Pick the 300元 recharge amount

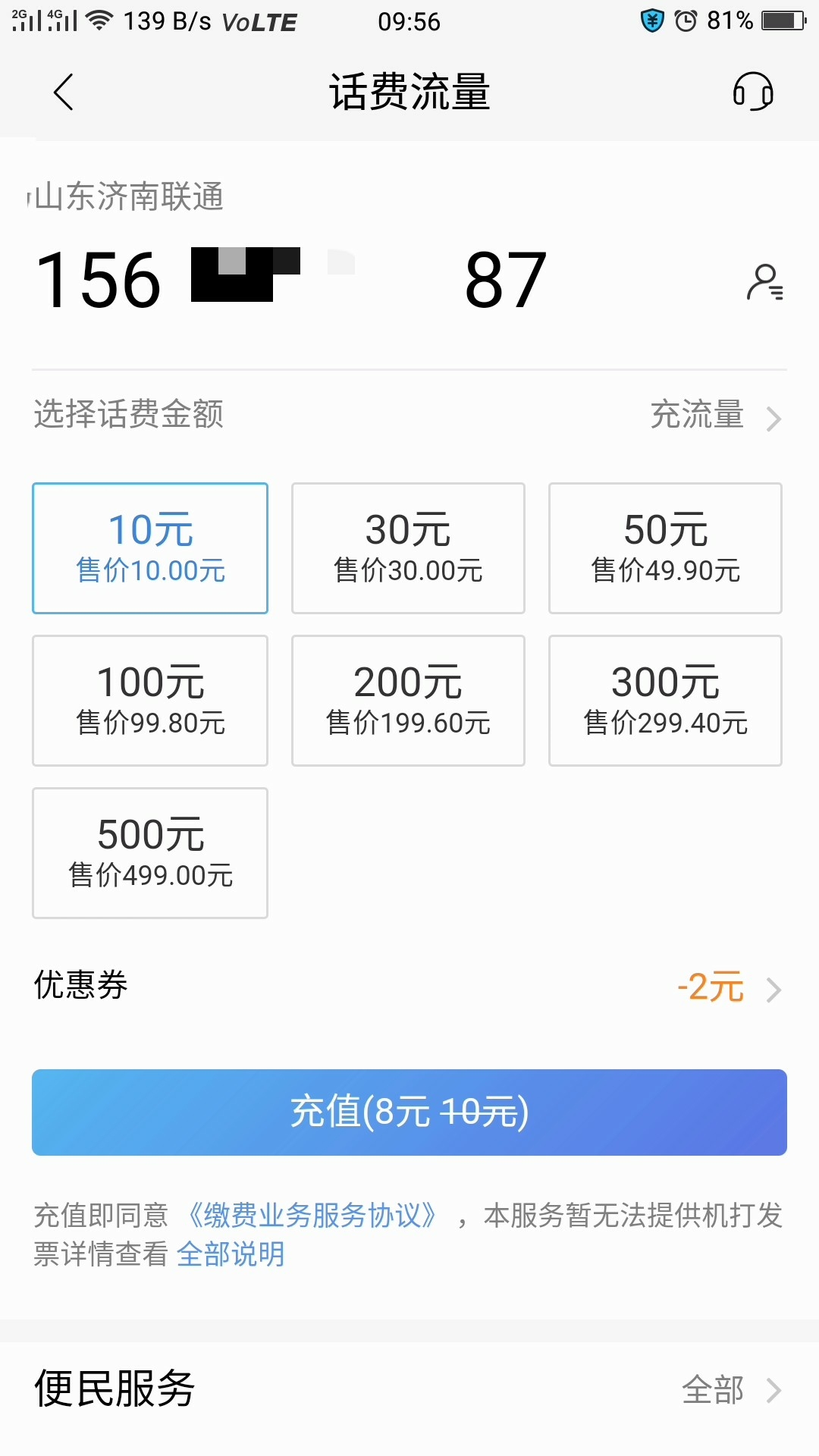pyautogui.click(x=665, y=701)
